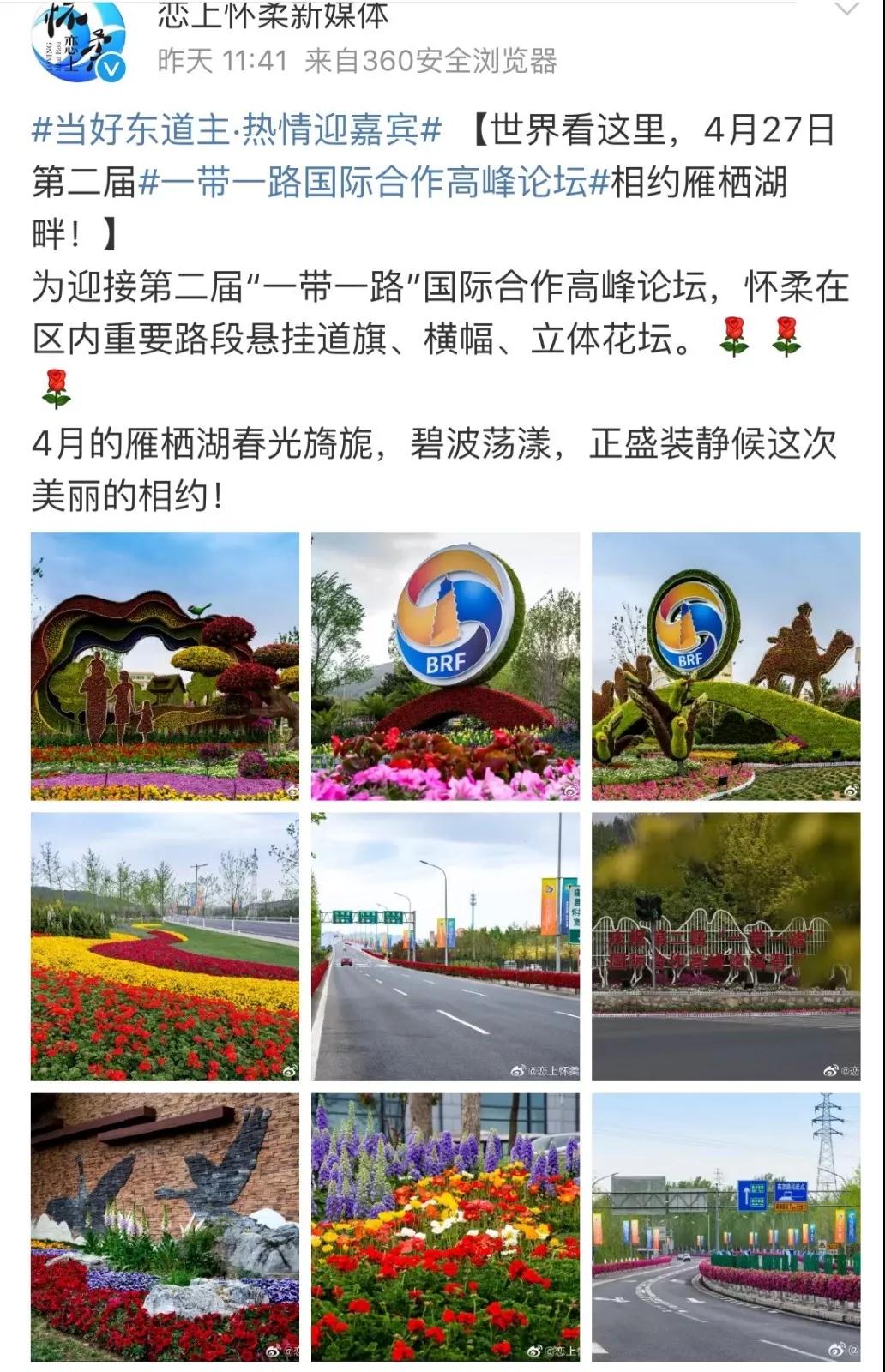This screenshot has height=1372, width=885.
Task: Open the highway with banners photo
Action: [445, 947]
